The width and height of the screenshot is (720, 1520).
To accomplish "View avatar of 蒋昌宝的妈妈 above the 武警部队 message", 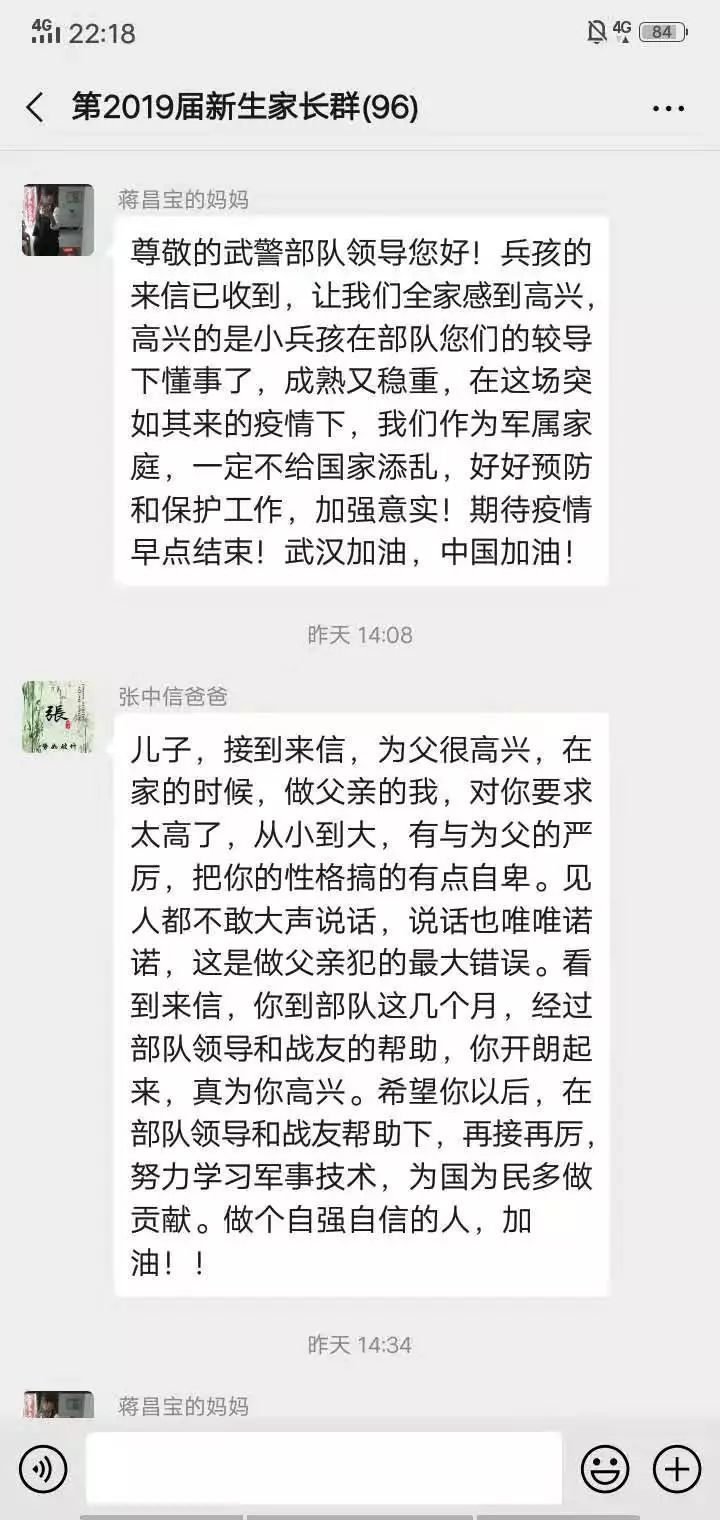I will pyautogui.click(x=58, y=220).
